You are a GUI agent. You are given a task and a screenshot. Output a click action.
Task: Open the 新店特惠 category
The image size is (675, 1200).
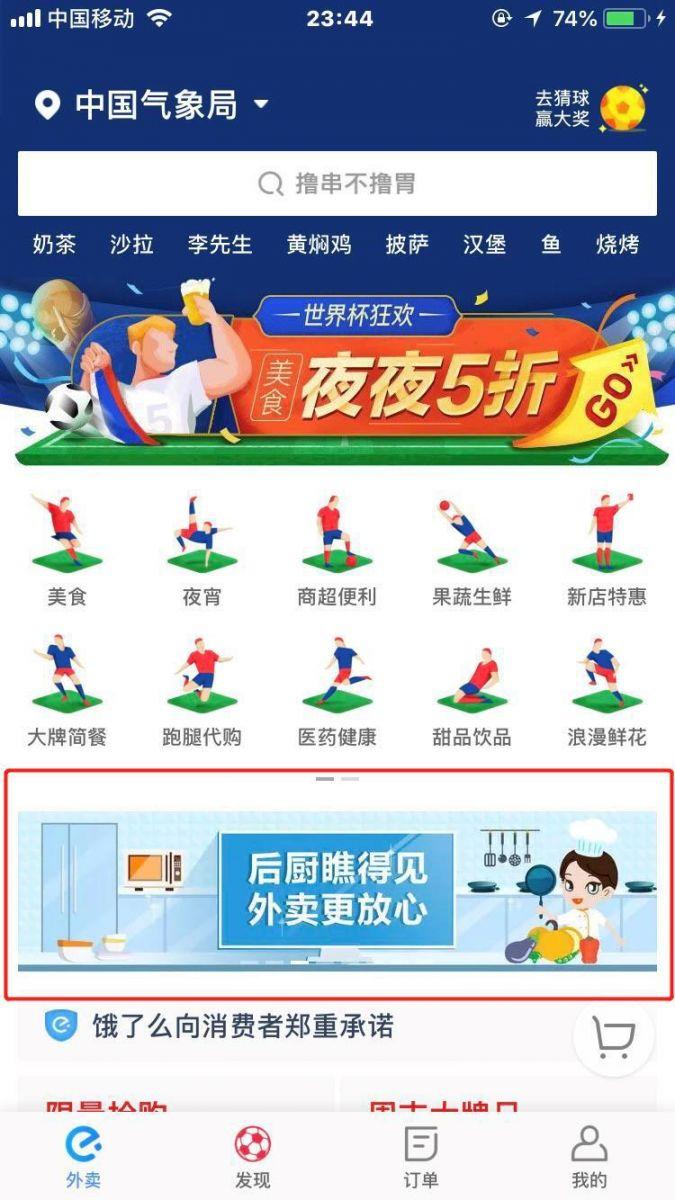[x=607, y=550]
